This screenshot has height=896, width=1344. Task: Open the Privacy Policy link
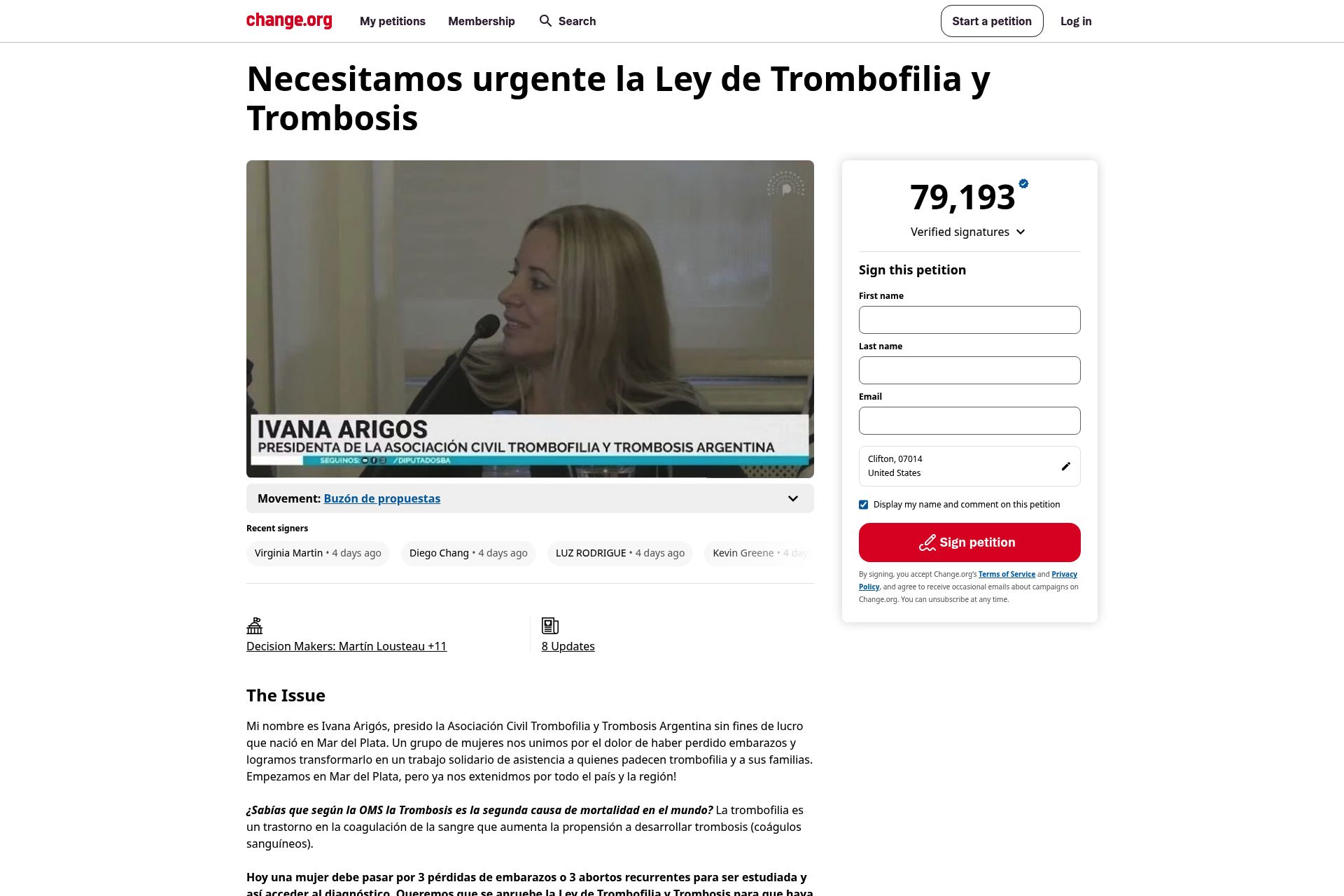click(1063, 574)
